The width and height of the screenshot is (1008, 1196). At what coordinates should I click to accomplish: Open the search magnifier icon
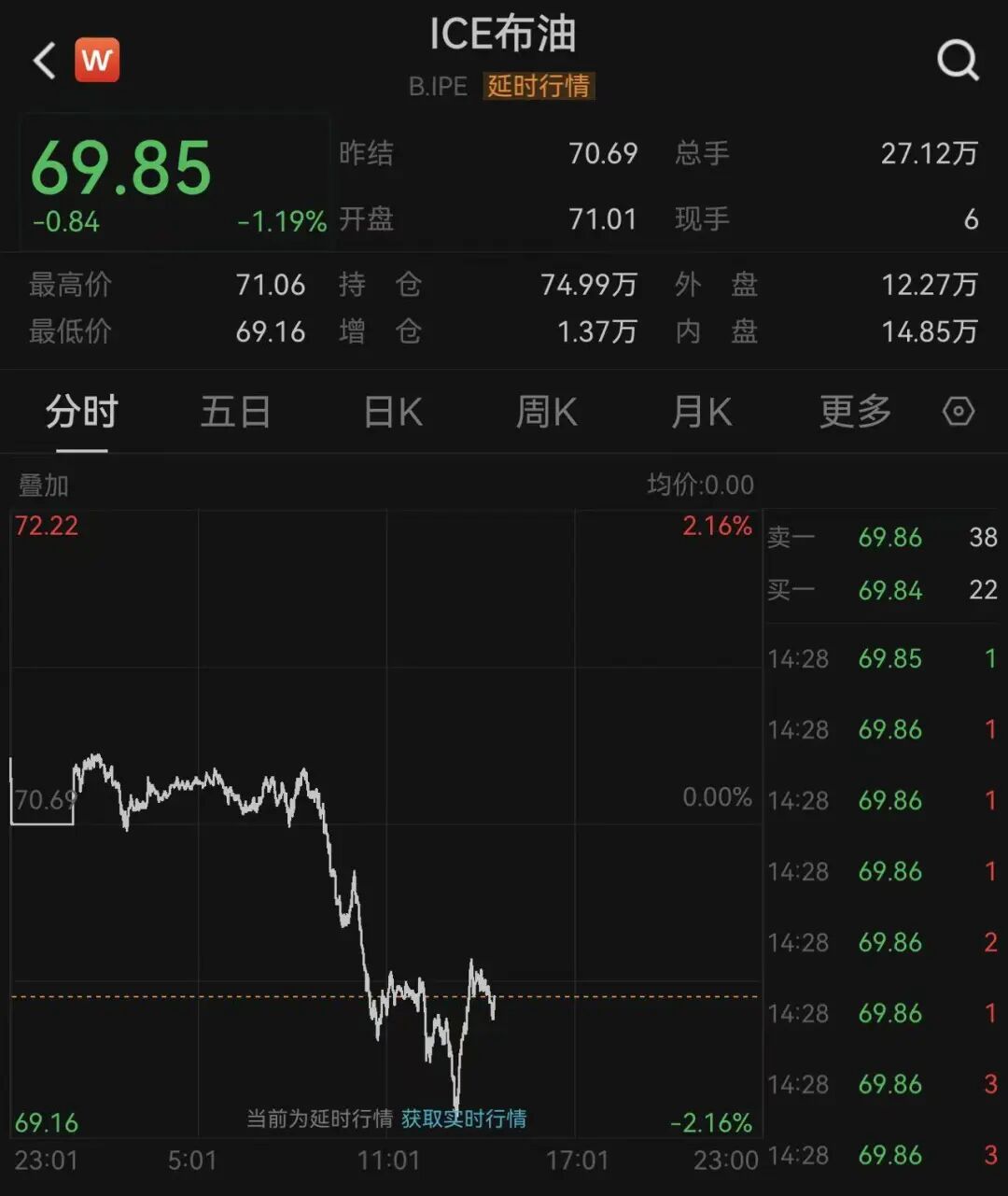958,62
